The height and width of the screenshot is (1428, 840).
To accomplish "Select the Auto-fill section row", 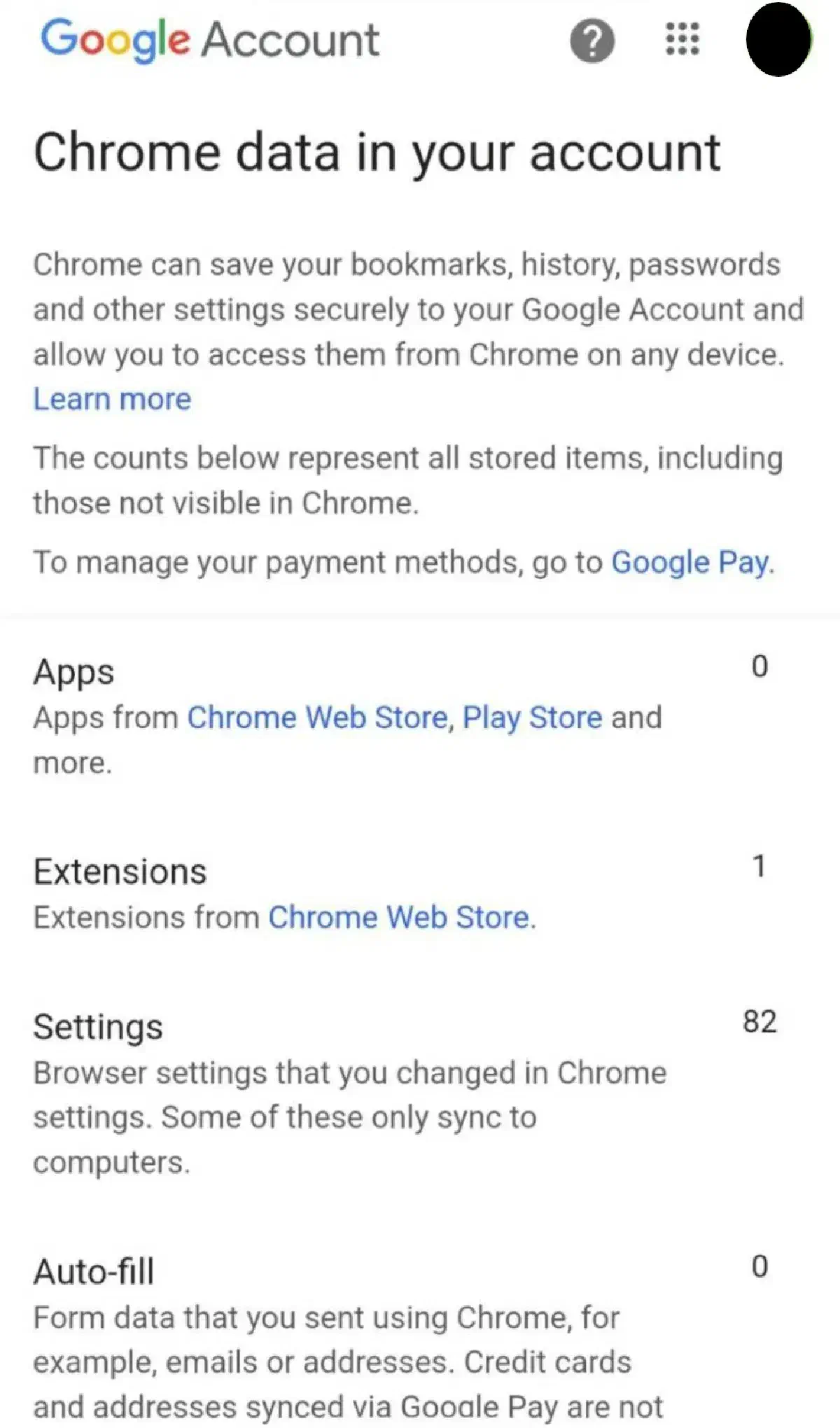I will [x=94, y=1270].
